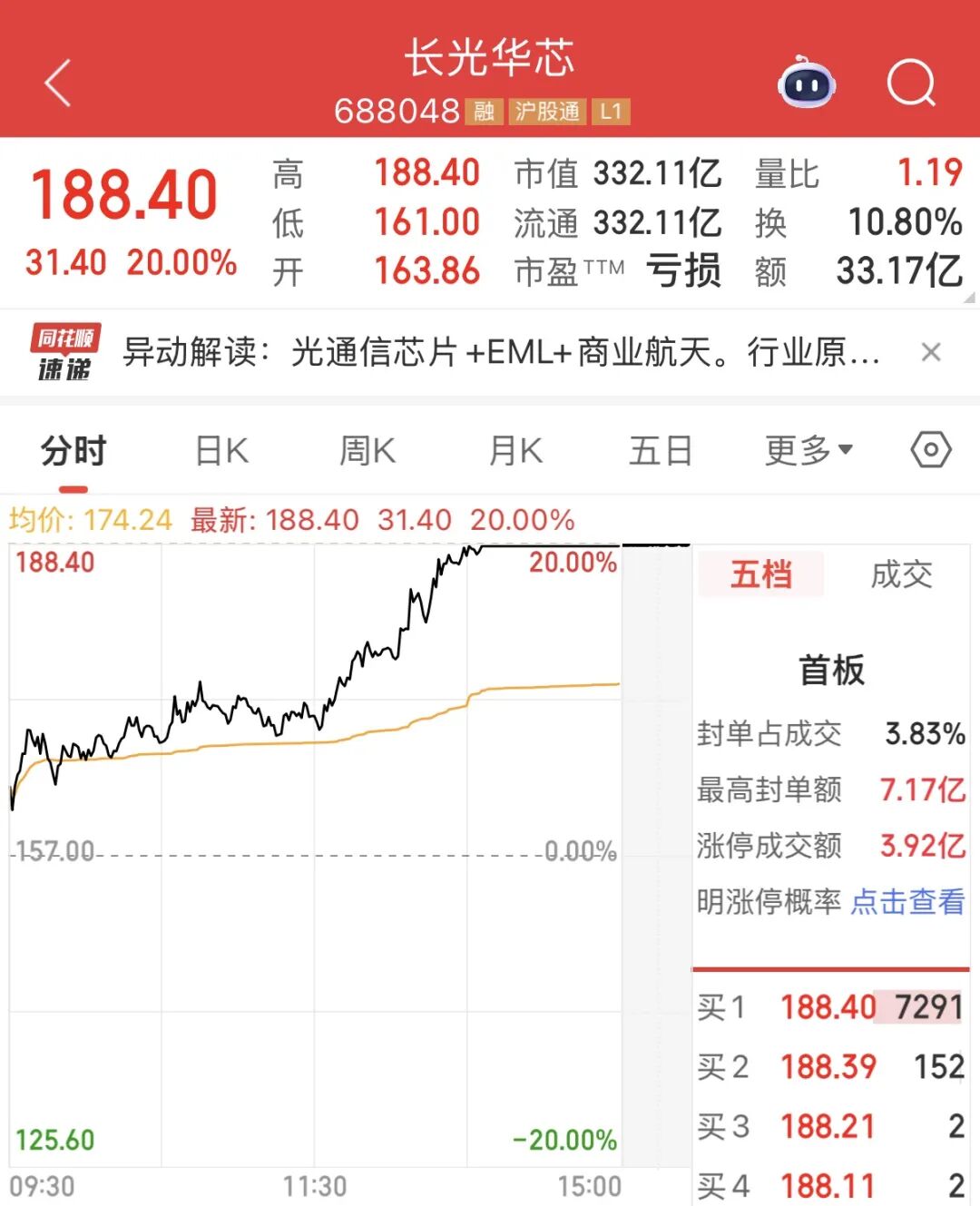Select the 月K chart tab
Image resolution: width=980 pixels, height=1206 pixels.
pyautogui.click(x=514, y=450)
